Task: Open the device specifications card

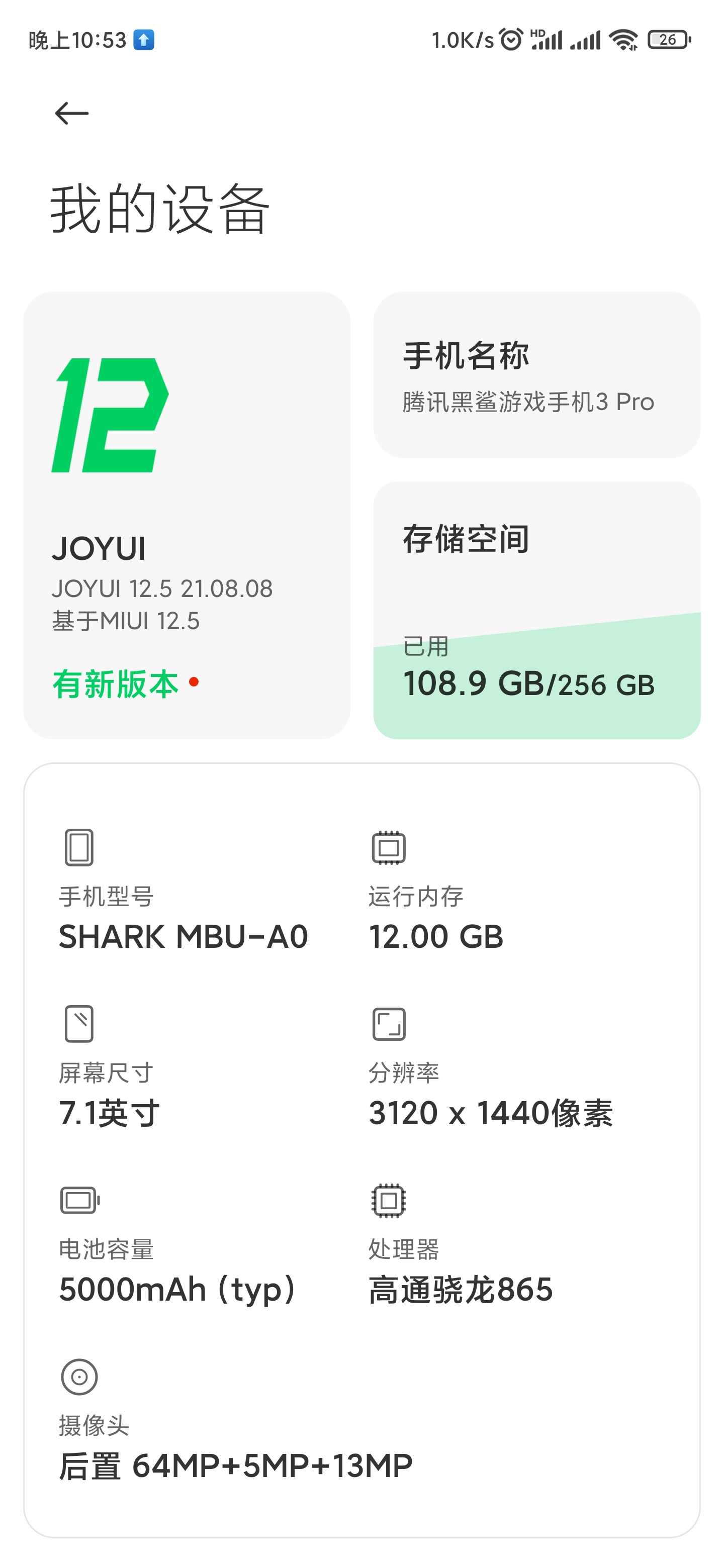Action: point(361,1150)
